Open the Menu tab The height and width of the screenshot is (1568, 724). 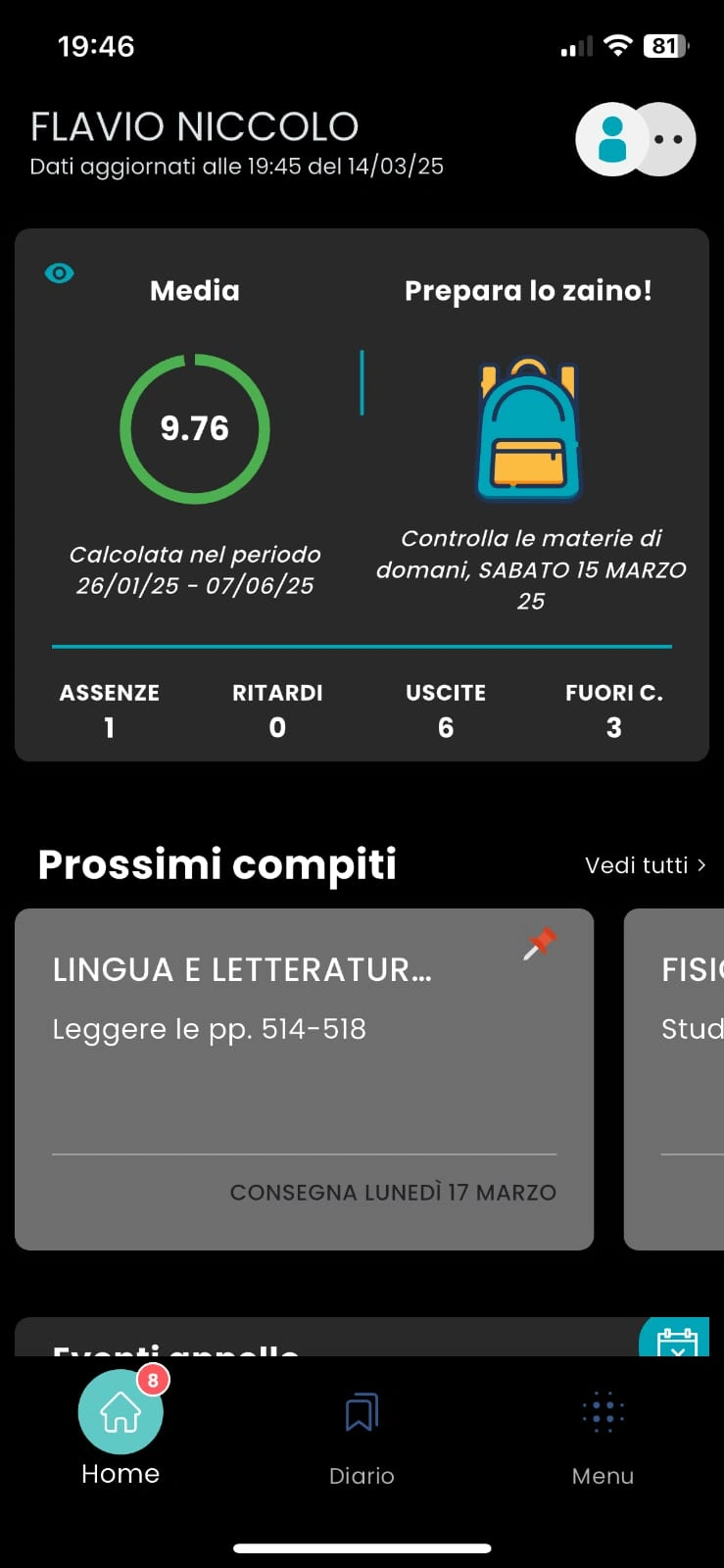pos(603,1431)
